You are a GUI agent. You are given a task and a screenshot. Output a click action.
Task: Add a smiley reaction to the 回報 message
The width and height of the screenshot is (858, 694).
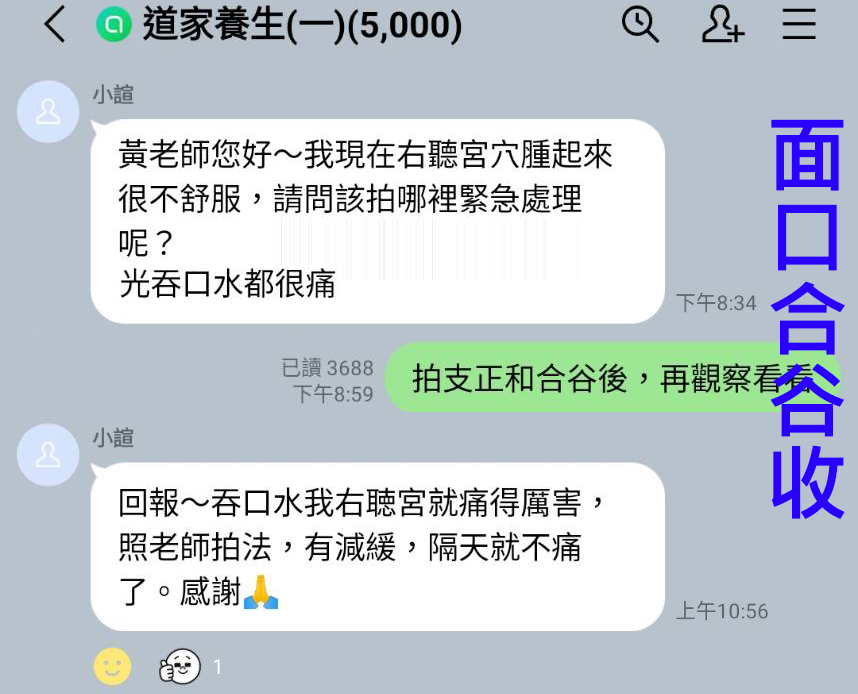point(112,665)
